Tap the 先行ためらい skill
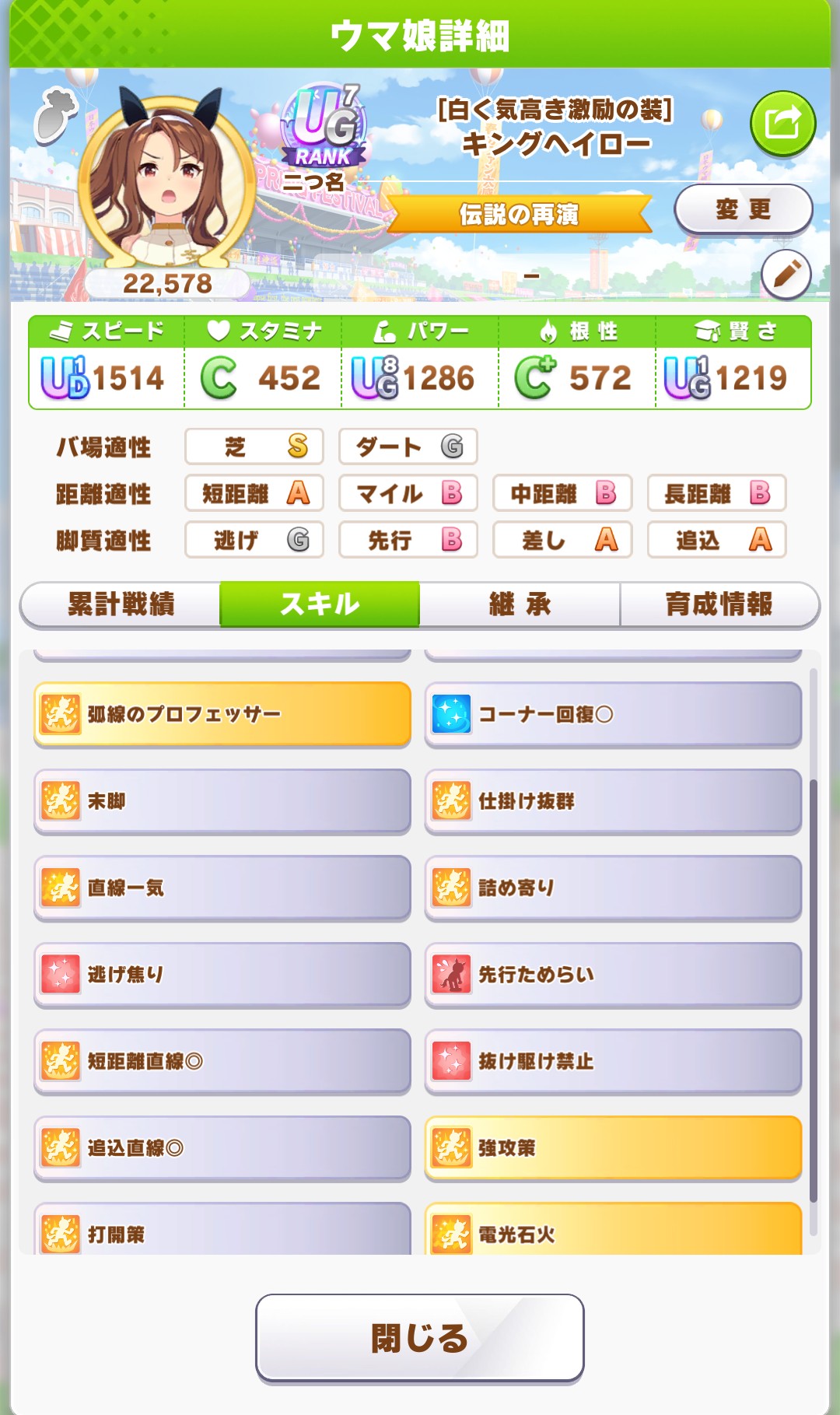Viewport: 840px width, 1415px height. click(x=613, y=975)
